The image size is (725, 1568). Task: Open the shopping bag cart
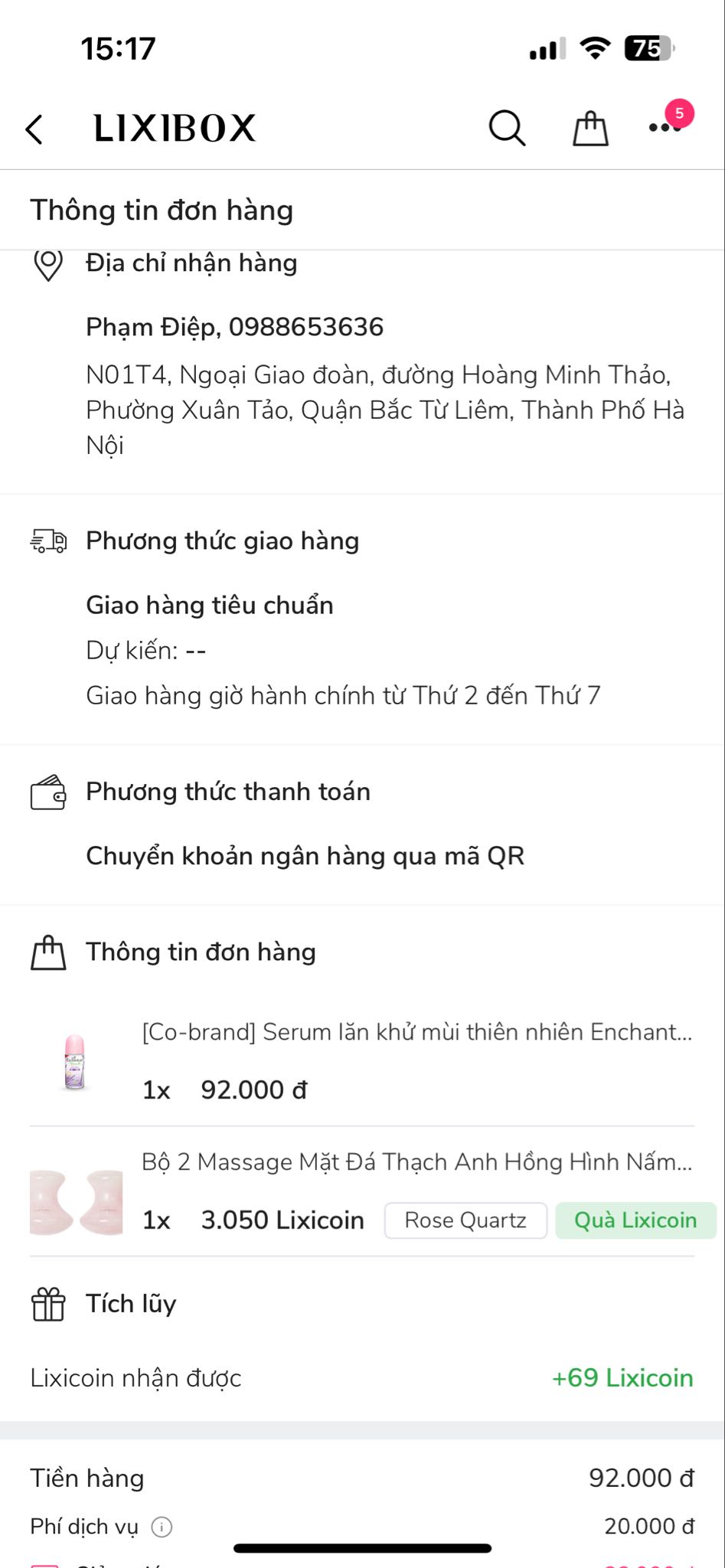(591, 128)
